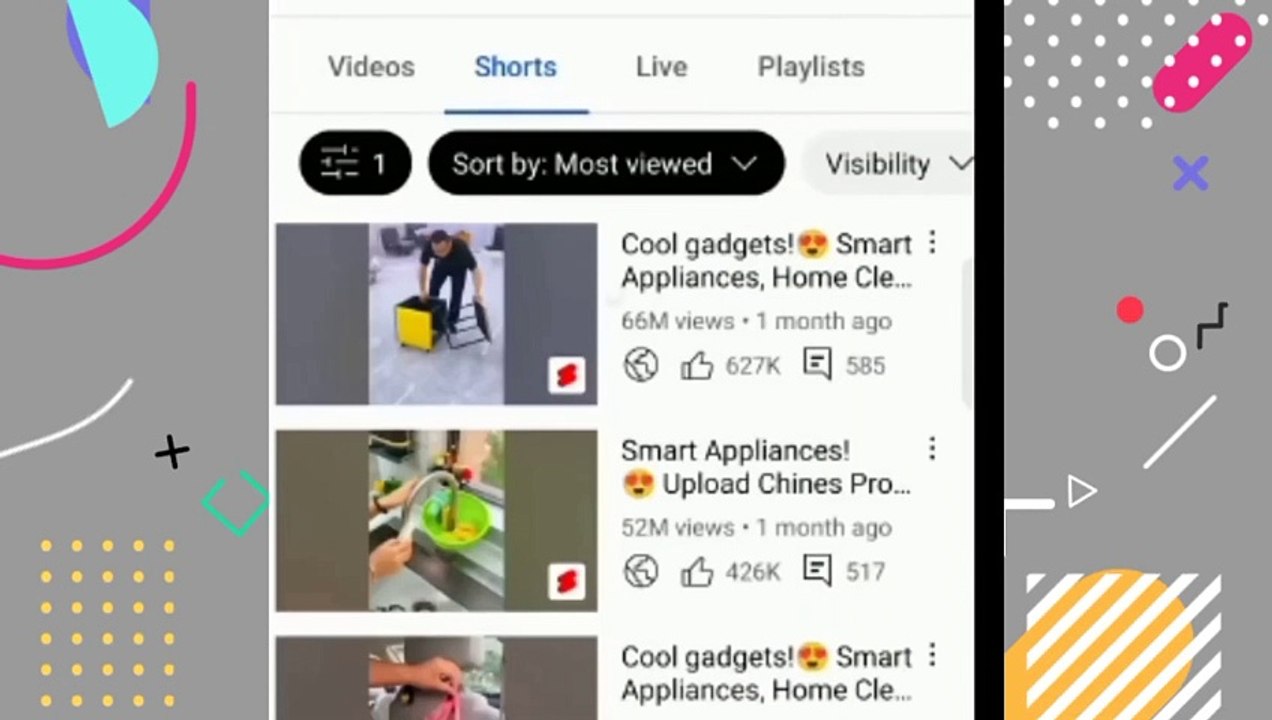This screenshot has height=720, width=1272.
Task: Open the Live tab
Action: click(x=661, y=67)
